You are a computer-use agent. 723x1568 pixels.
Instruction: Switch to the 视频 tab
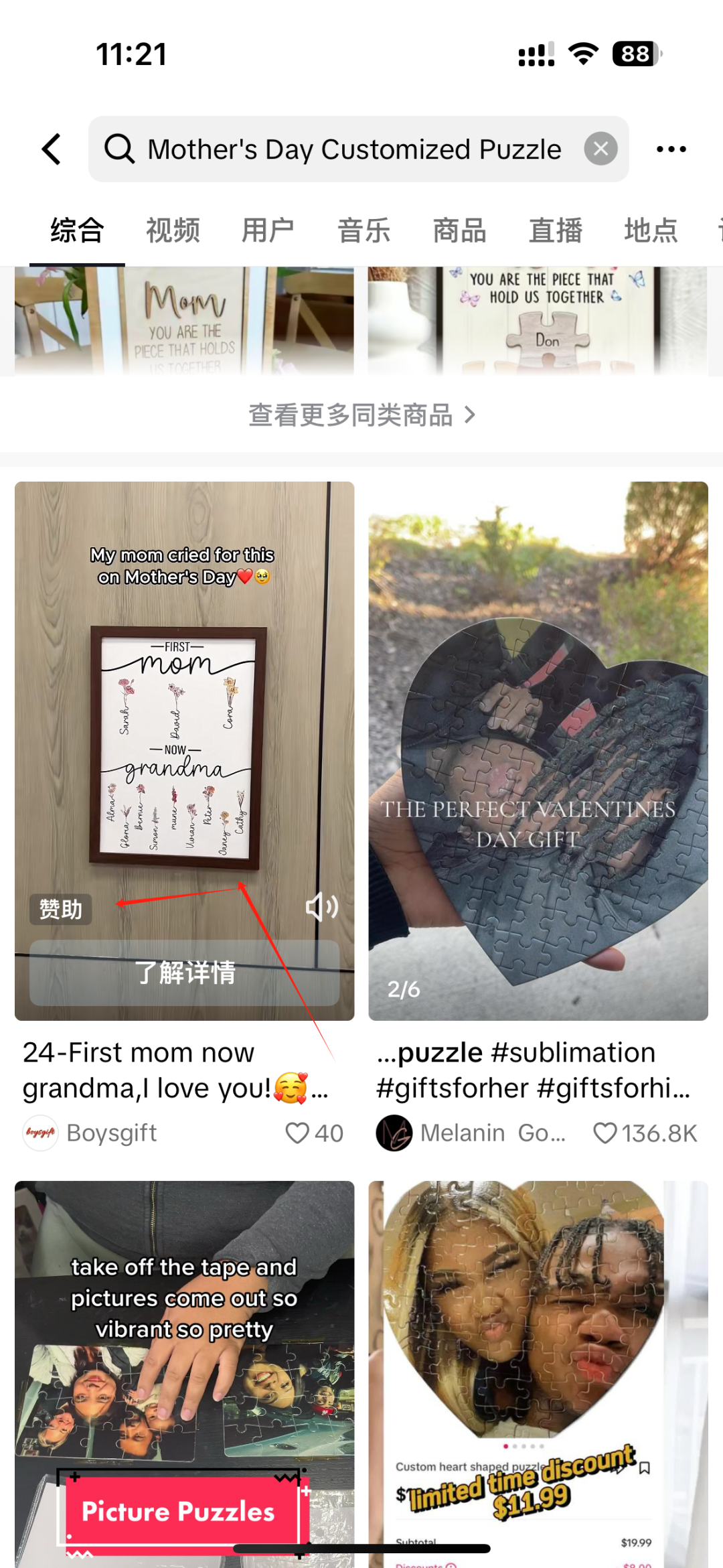[173, 230]
